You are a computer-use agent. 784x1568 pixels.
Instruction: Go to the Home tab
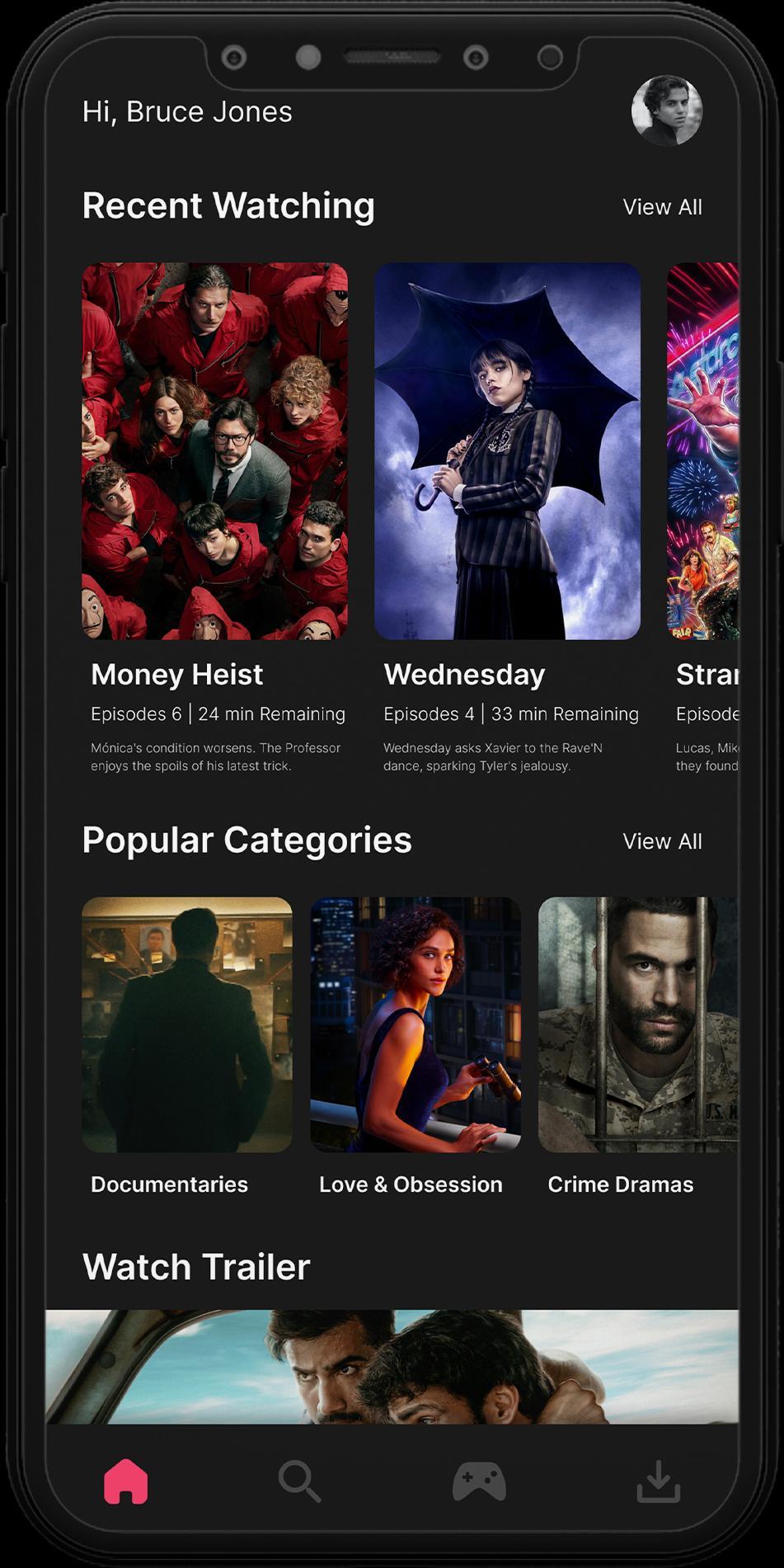(126, 1481)
